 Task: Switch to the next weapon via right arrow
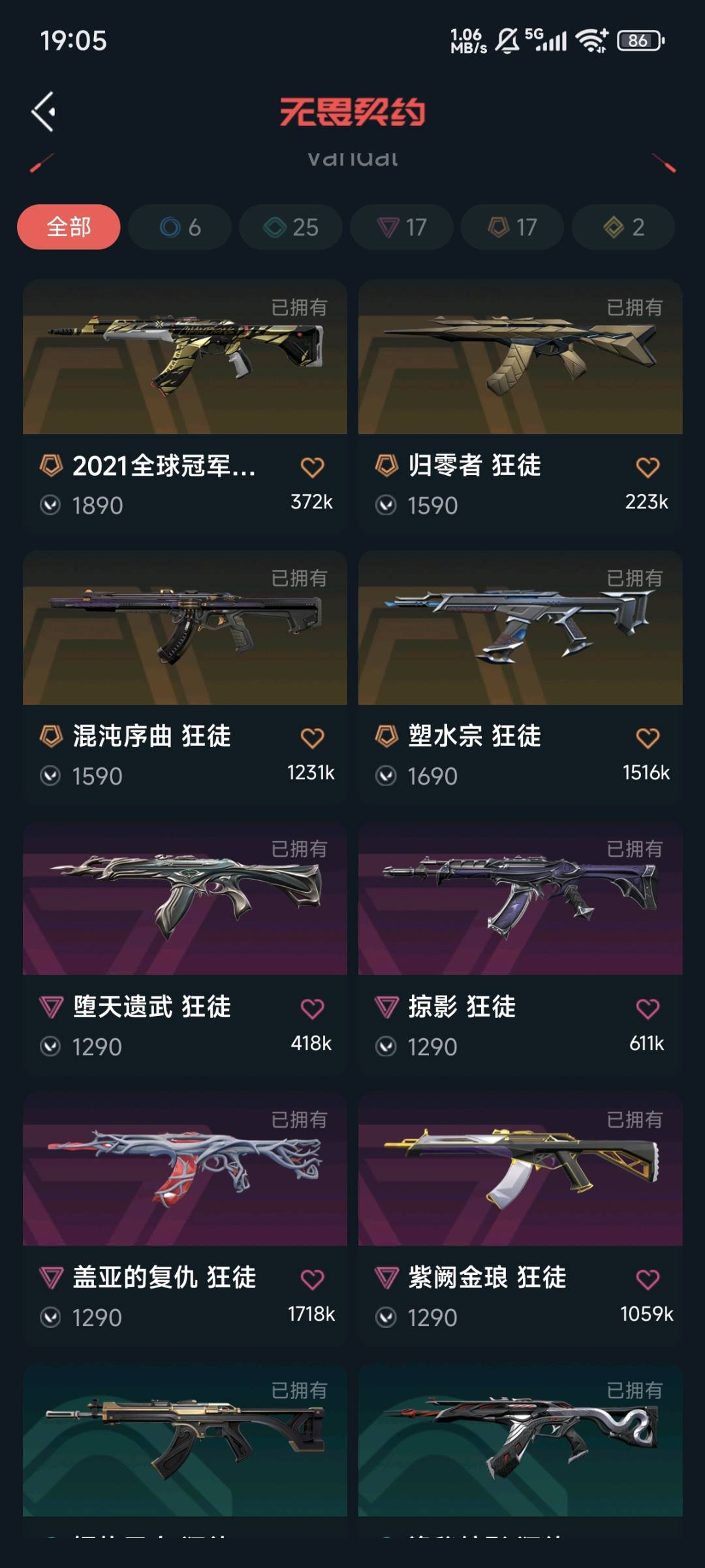(x=664, y=163)
